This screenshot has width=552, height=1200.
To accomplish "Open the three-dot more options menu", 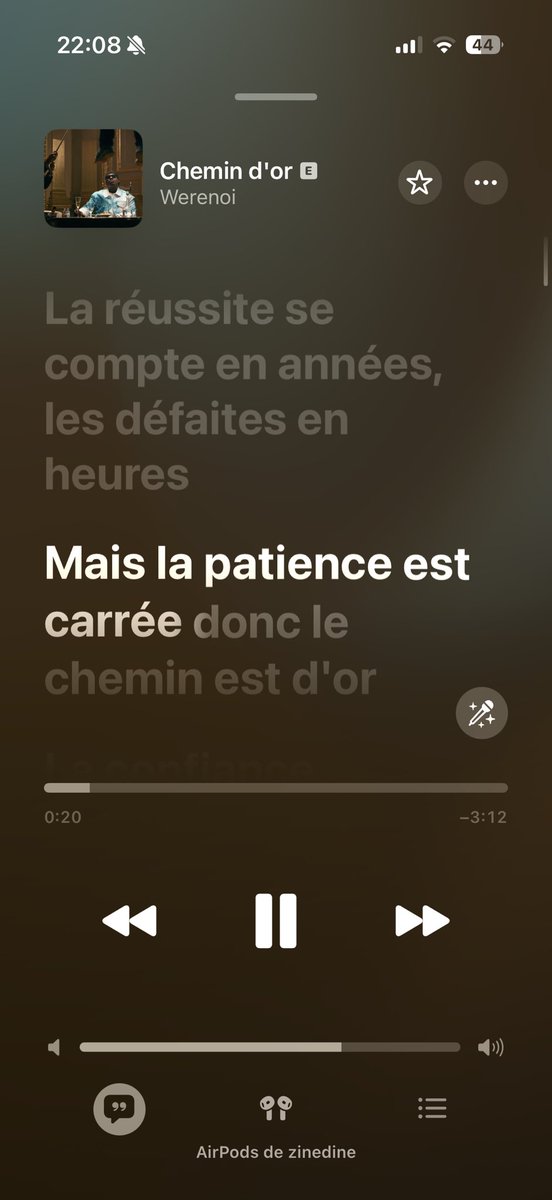I will pyautogui.click(x=486, y=183).
